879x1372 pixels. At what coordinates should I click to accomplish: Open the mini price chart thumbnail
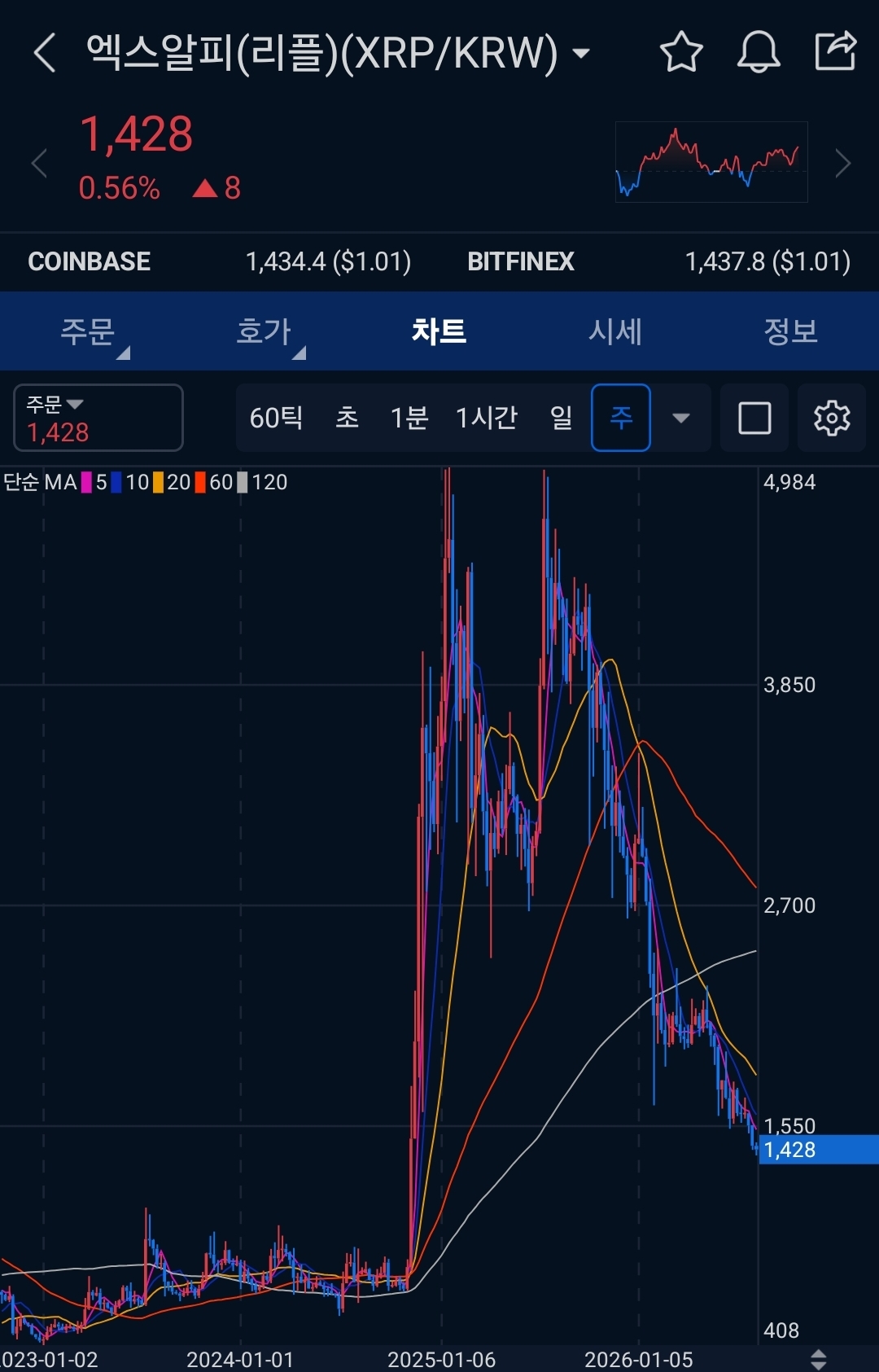(711, 161)
